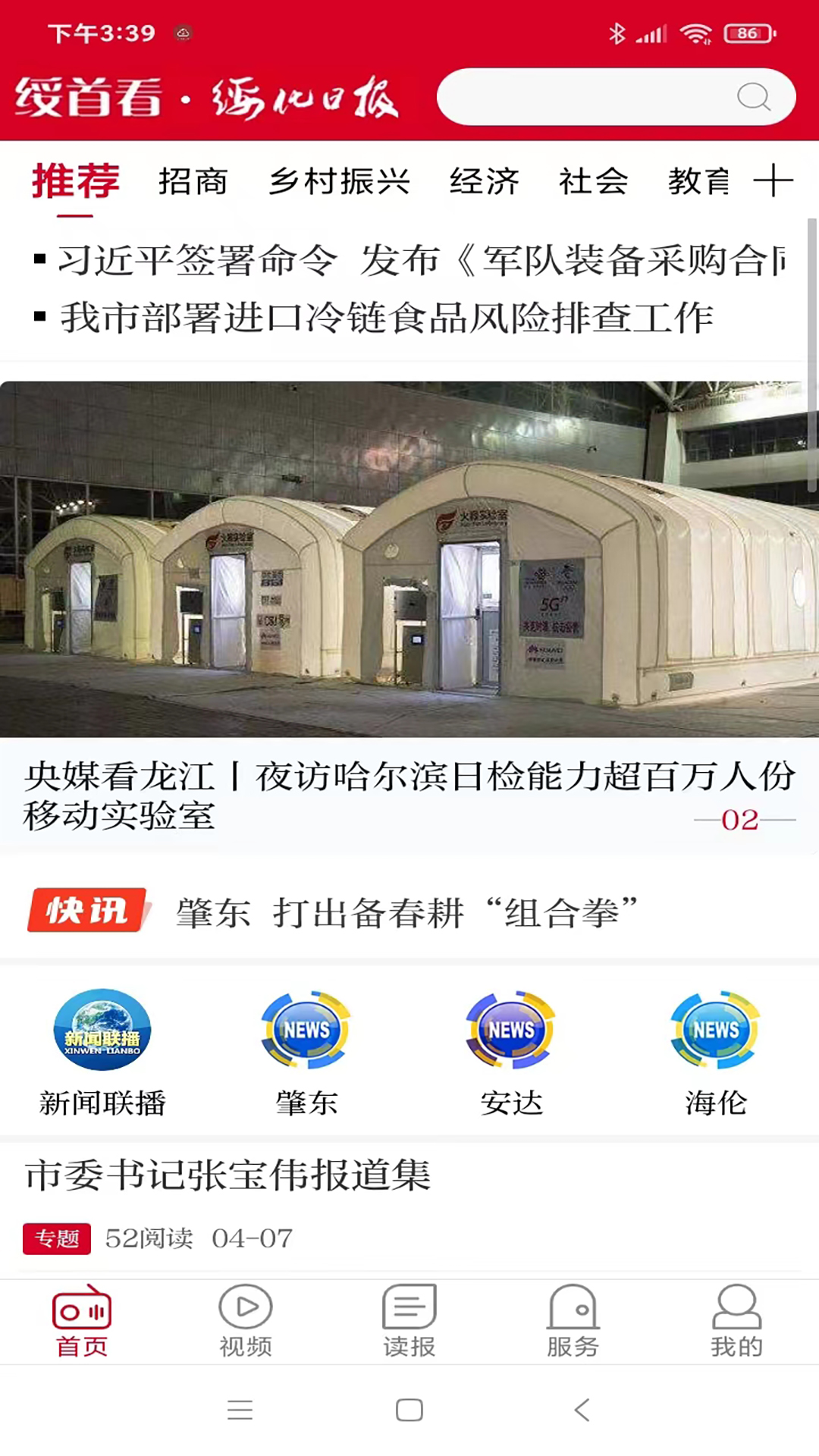
Task: Open headline 我市部署进口冷链食品风险排查工作
Action: click(x=387, y=317)
